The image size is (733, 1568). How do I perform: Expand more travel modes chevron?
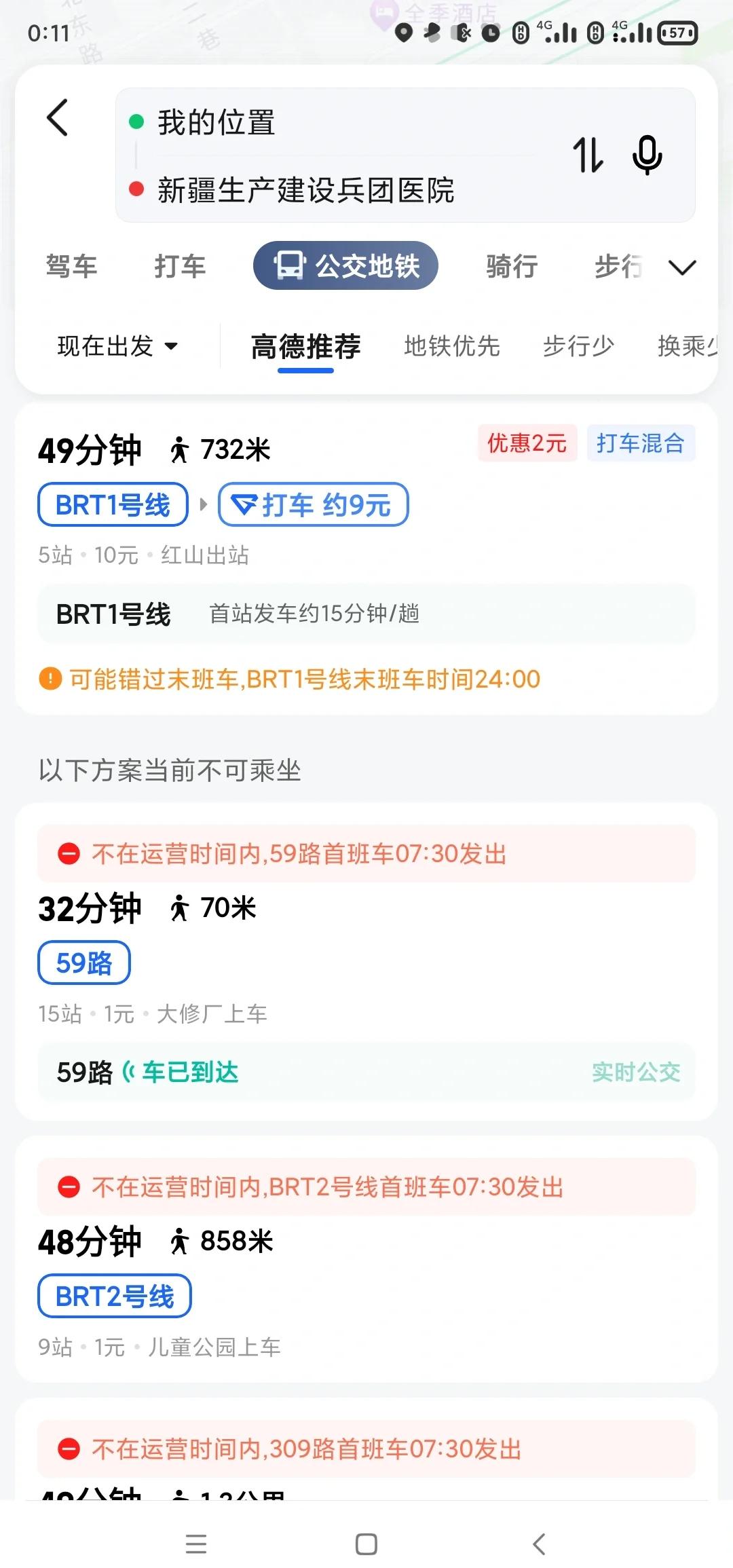click(x=682, y=267)
